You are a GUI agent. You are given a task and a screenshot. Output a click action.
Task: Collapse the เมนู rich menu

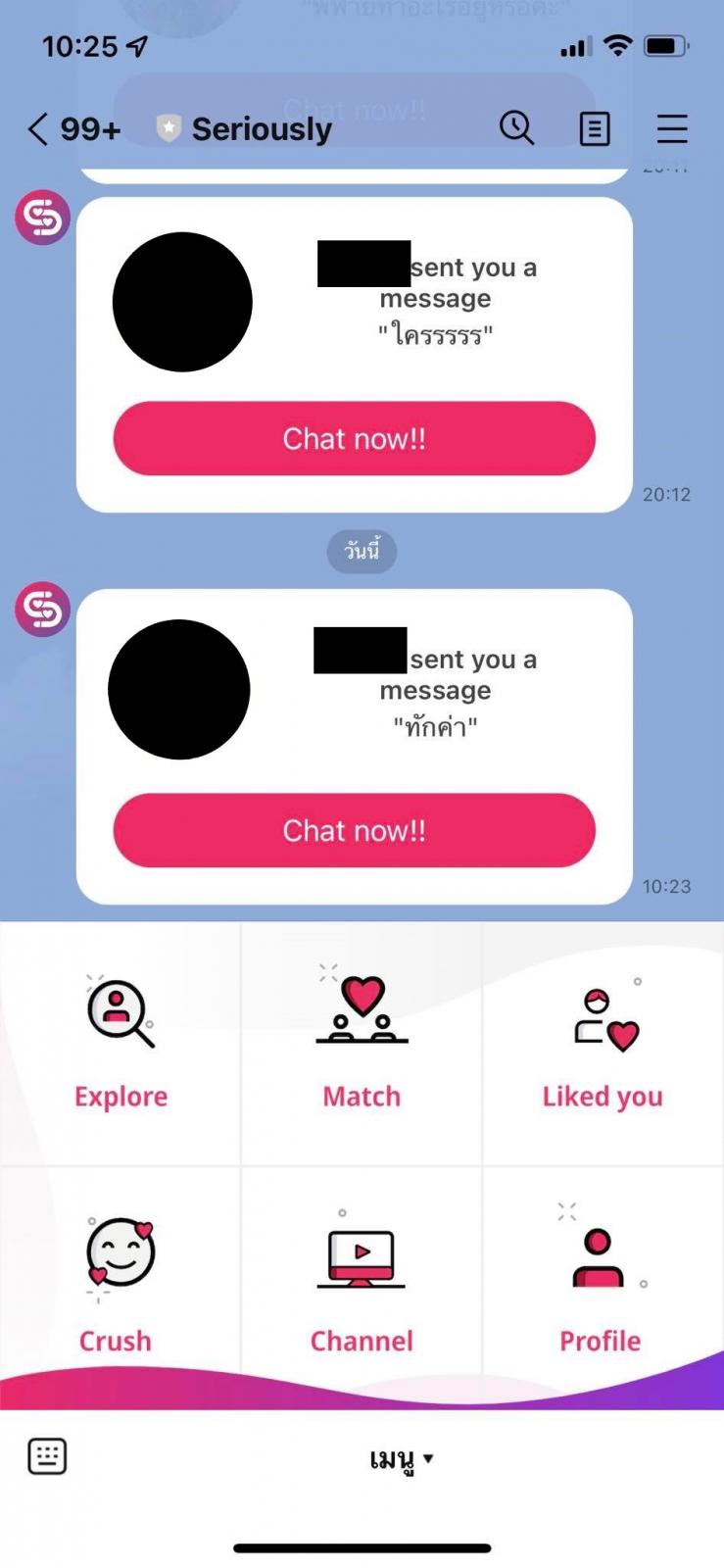tap(401, 1459)
